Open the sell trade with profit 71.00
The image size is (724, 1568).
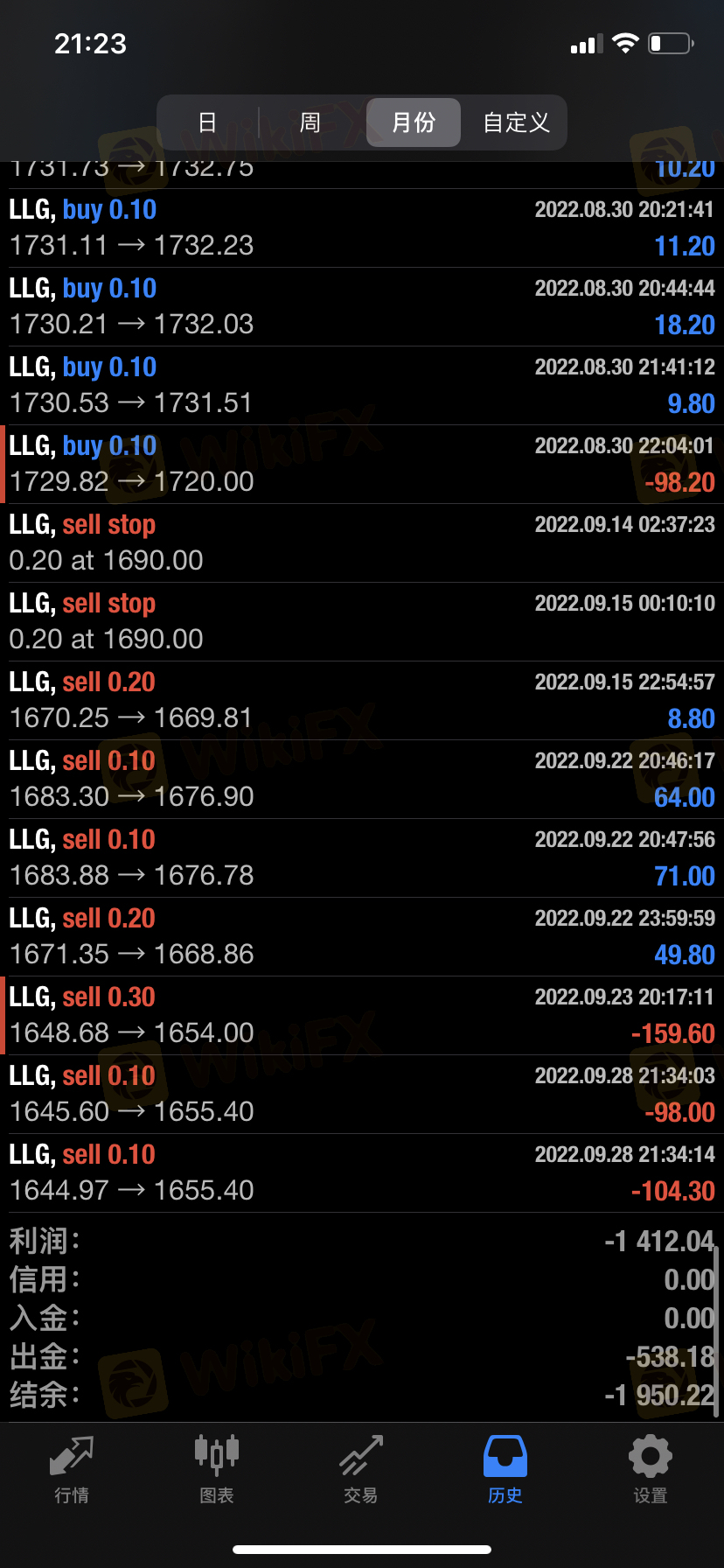362,858
